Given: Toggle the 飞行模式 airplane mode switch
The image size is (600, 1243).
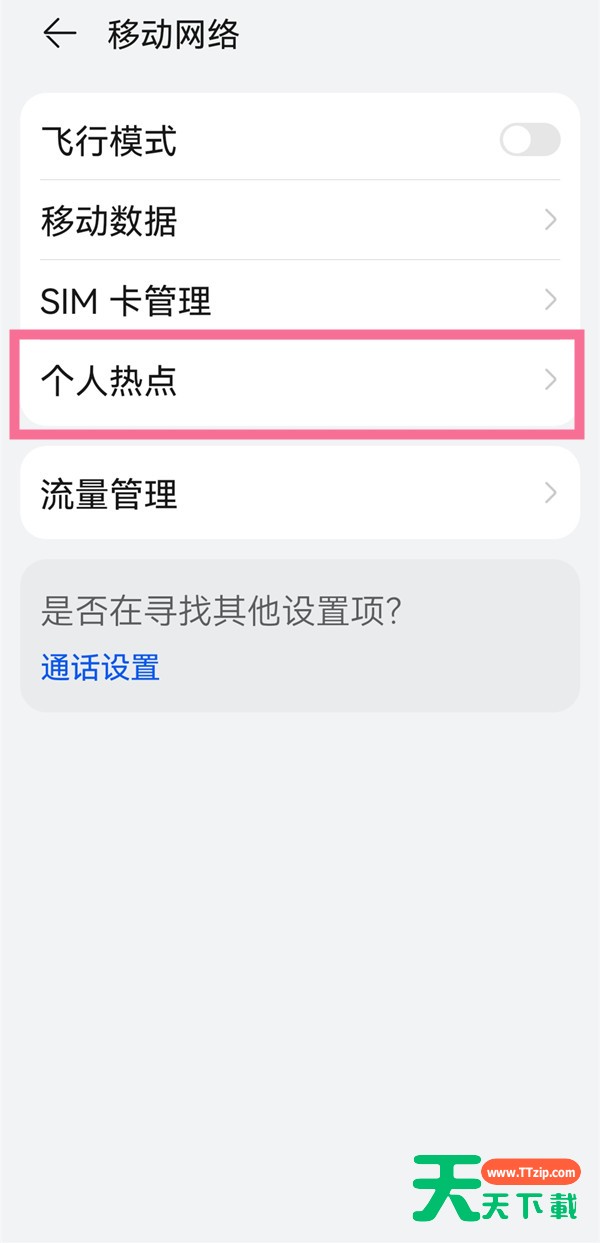Looking at the screenshot, I should (x=530, y=140).
